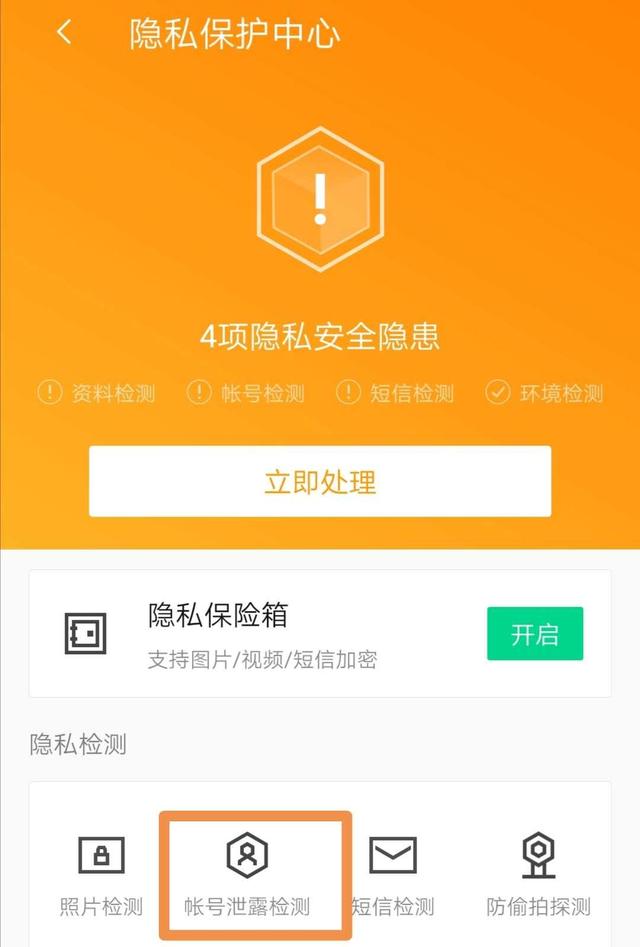Enable 隐私保险箱 with 开启 button

tap(534, 634)
